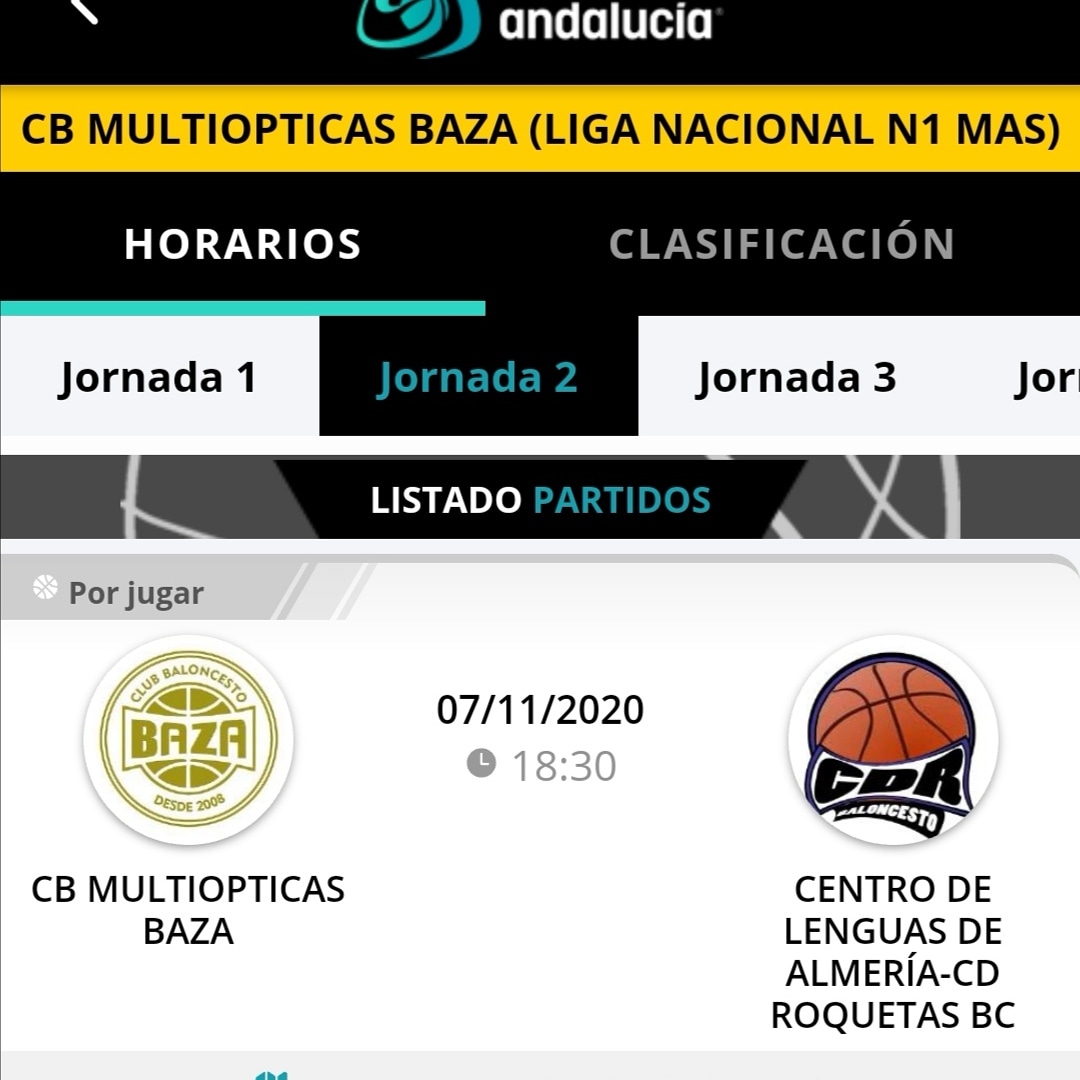Image resolution: width=1080 pixels, height=1080 pixels.
Task: Select Jornada 2 matchday
Action: (478, 378)
